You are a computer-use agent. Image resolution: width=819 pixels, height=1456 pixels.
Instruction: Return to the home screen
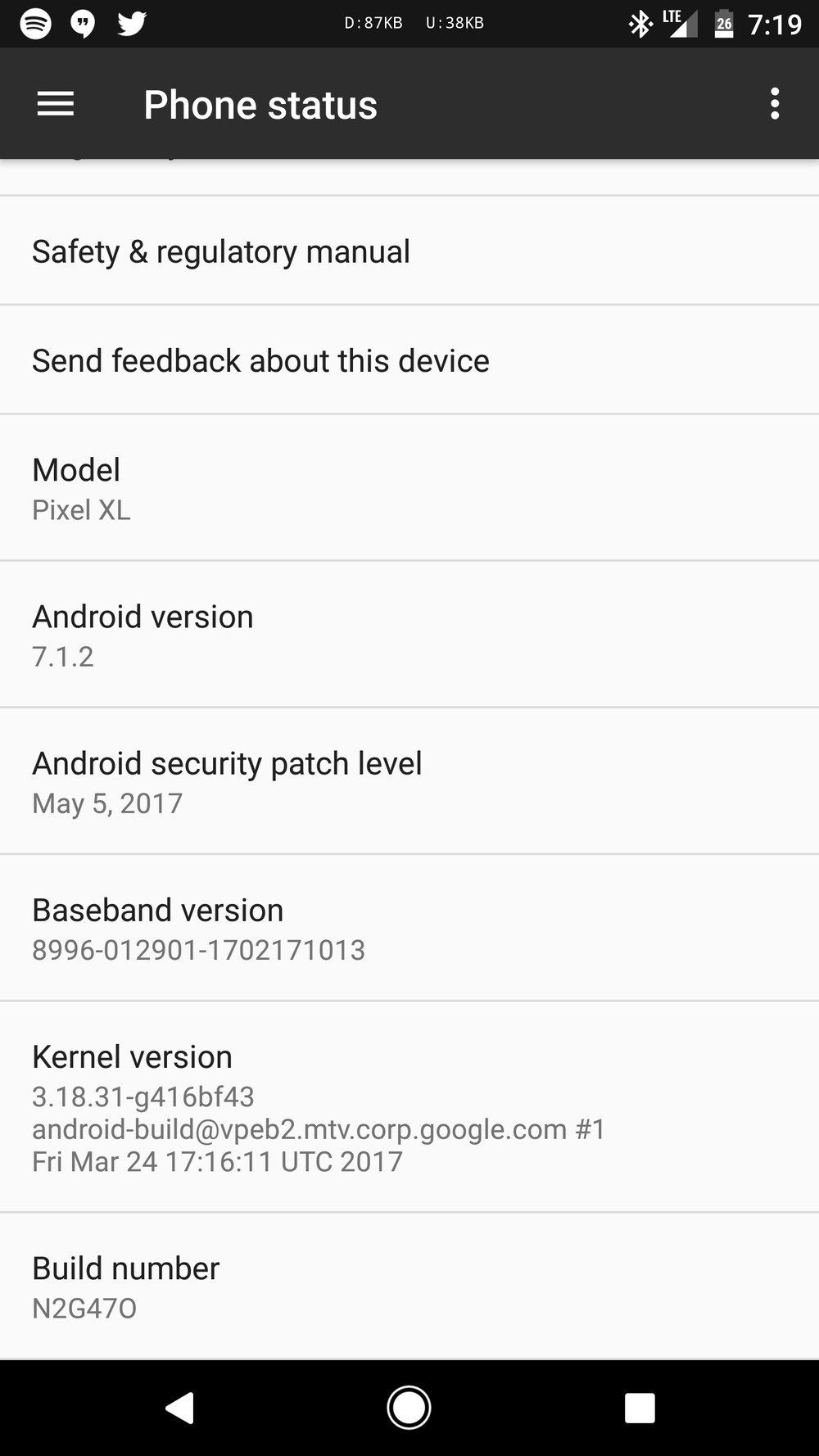[x=409, y=1408]
